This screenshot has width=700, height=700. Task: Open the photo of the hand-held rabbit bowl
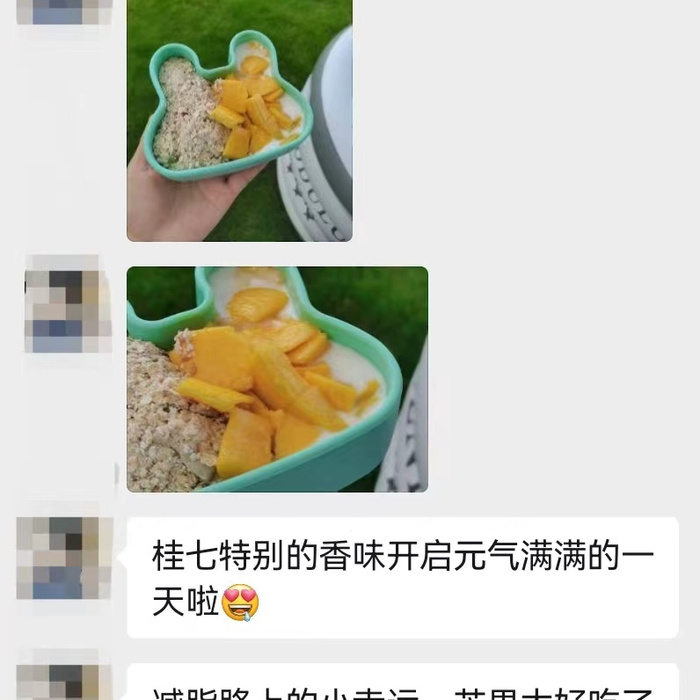click(239, 120)
